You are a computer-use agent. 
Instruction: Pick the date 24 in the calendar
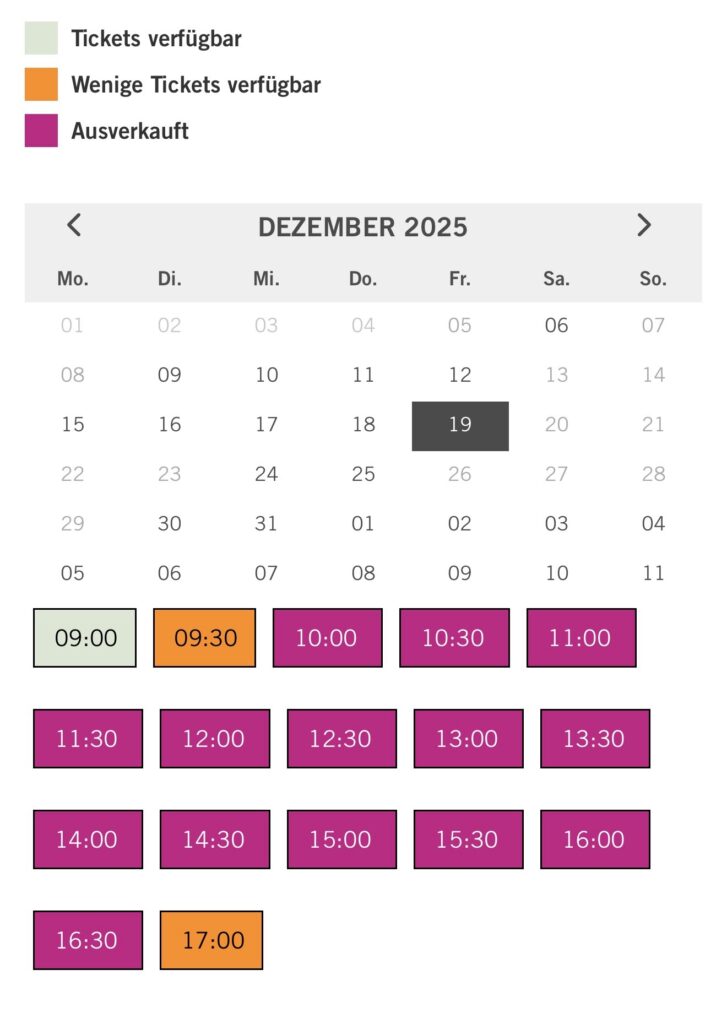(x=266, y=474)
